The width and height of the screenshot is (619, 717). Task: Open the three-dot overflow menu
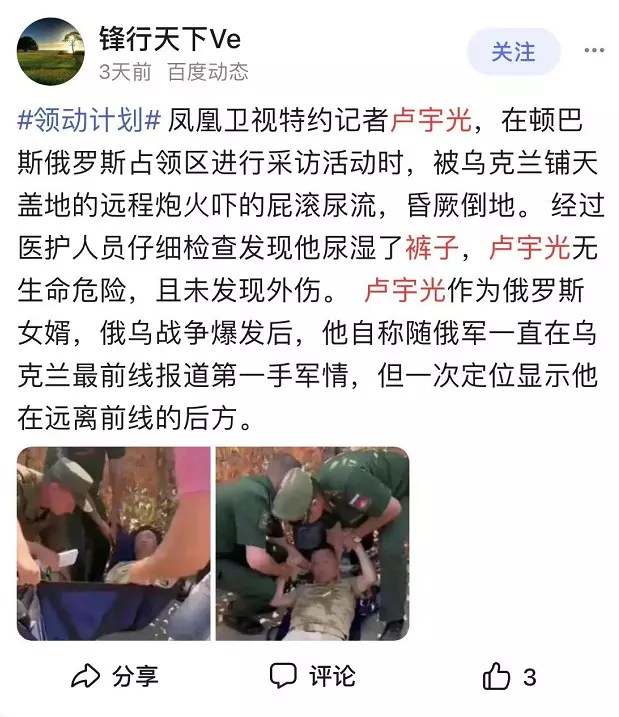coord(594,50)
